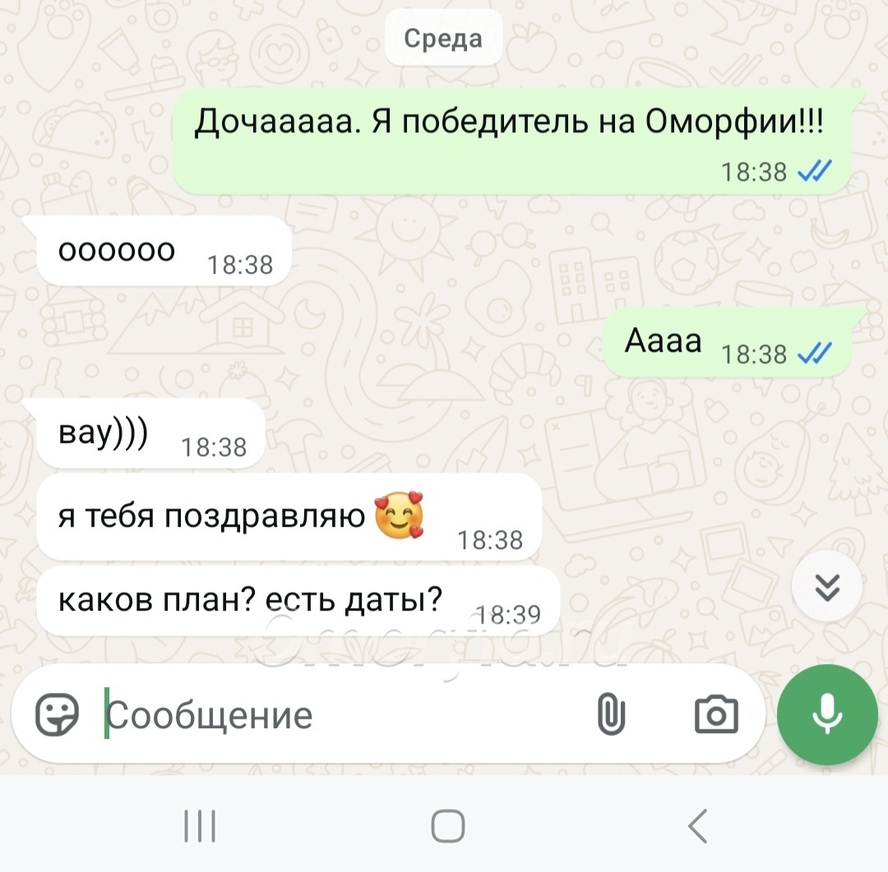This screenshot has width=888, height=872.
Task: Jump to latest messages with the double-chevron button
Action: [826, 588]
